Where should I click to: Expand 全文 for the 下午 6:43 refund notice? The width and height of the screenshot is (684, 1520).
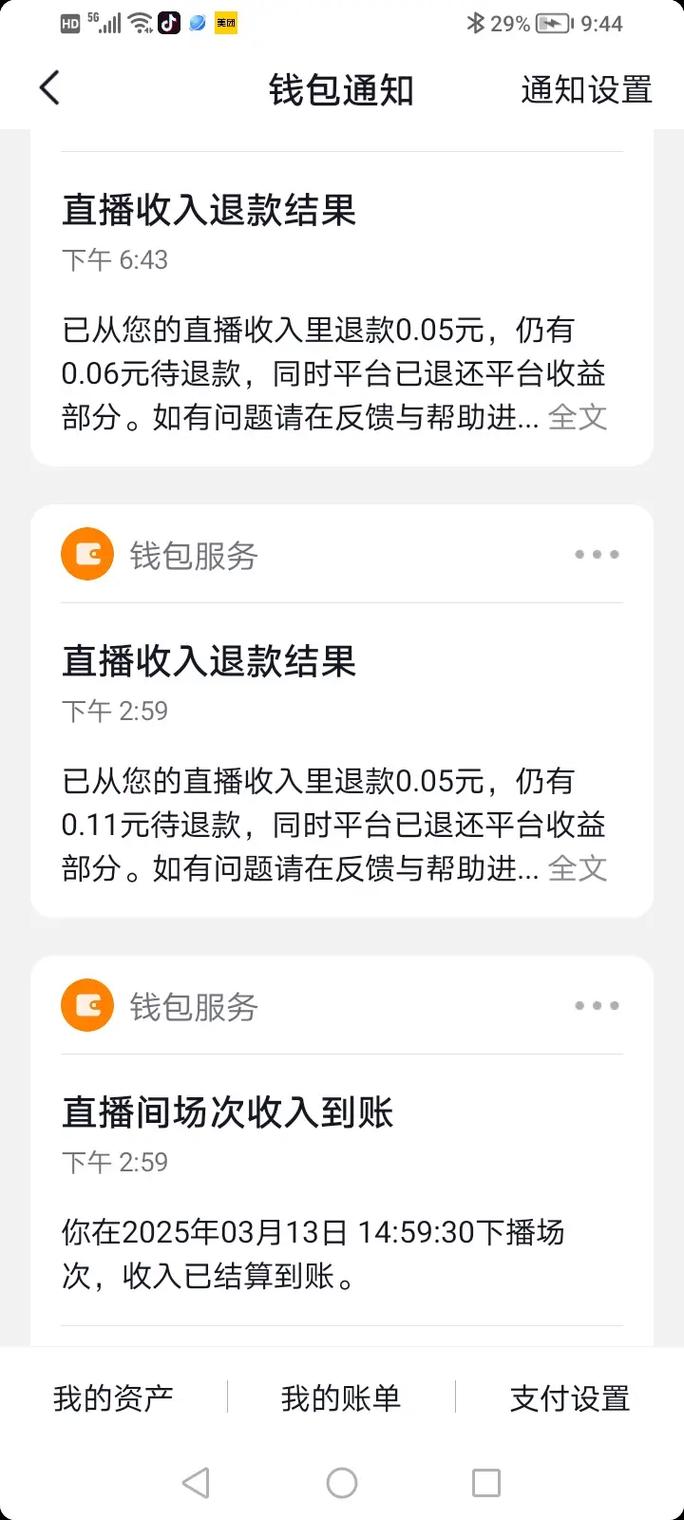tap(578, 417)
